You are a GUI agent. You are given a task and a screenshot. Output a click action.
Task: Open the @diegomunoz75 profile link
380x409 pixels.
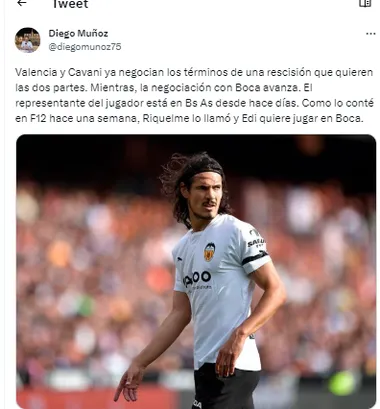coord(85,47)
